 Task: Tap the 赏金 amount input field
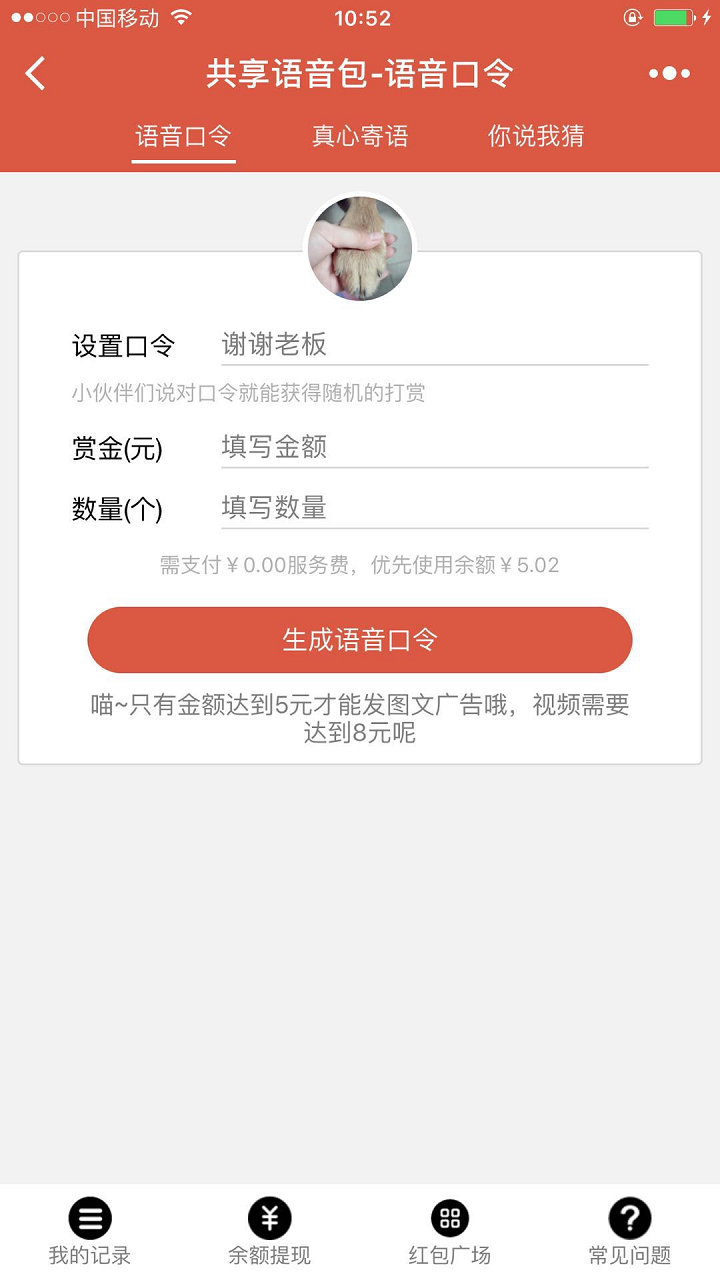tap(434, 448)
